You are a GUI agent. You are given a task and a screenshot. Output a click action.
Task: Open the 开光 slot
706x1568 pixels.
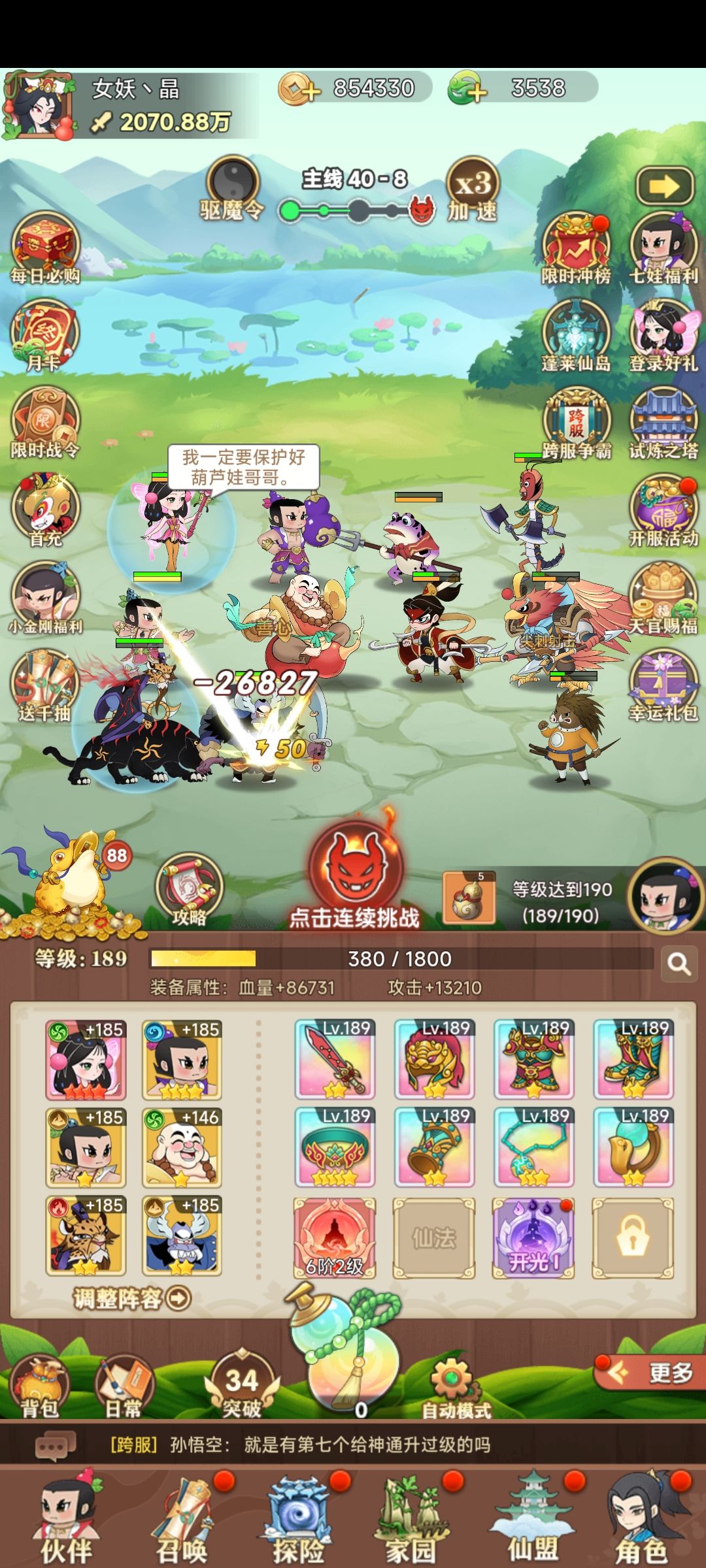(x=533, y=1238)
